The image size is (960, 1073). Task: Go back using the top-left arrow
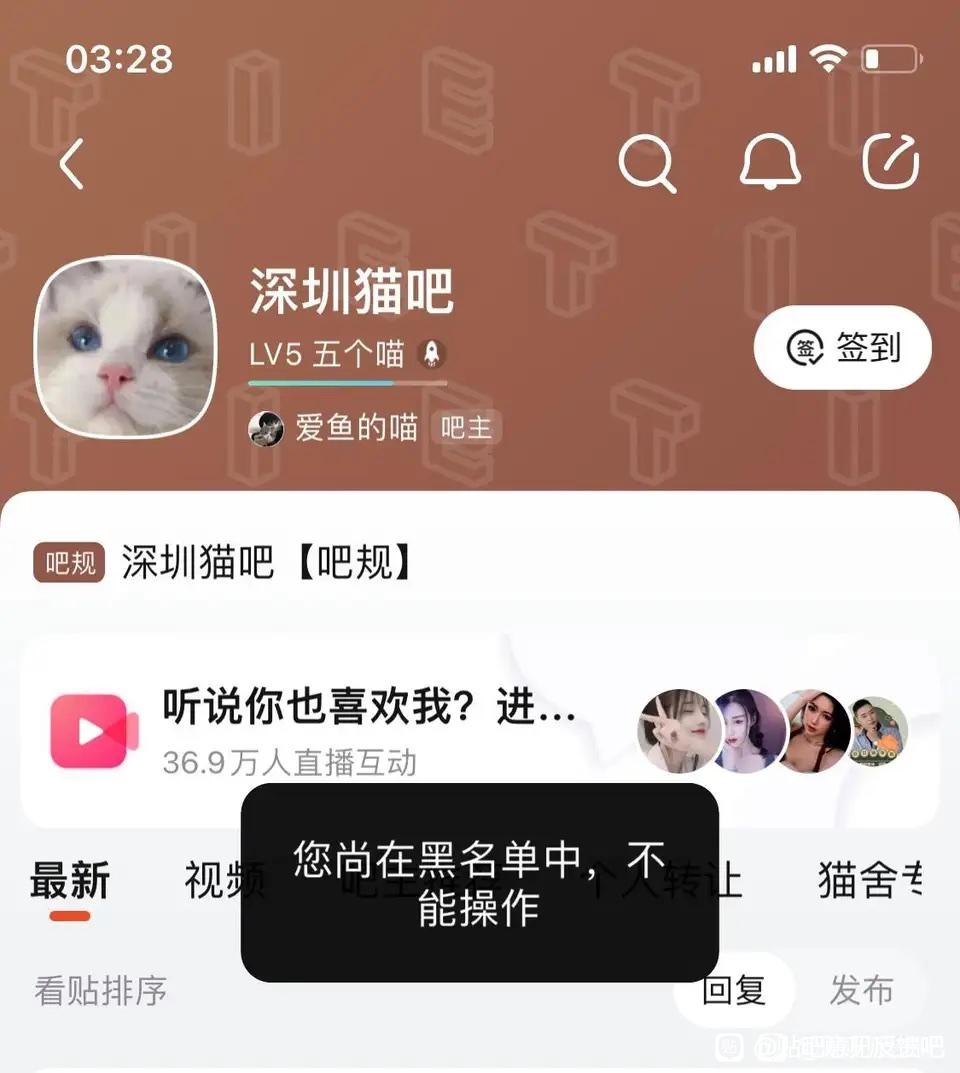pos(72,163)
